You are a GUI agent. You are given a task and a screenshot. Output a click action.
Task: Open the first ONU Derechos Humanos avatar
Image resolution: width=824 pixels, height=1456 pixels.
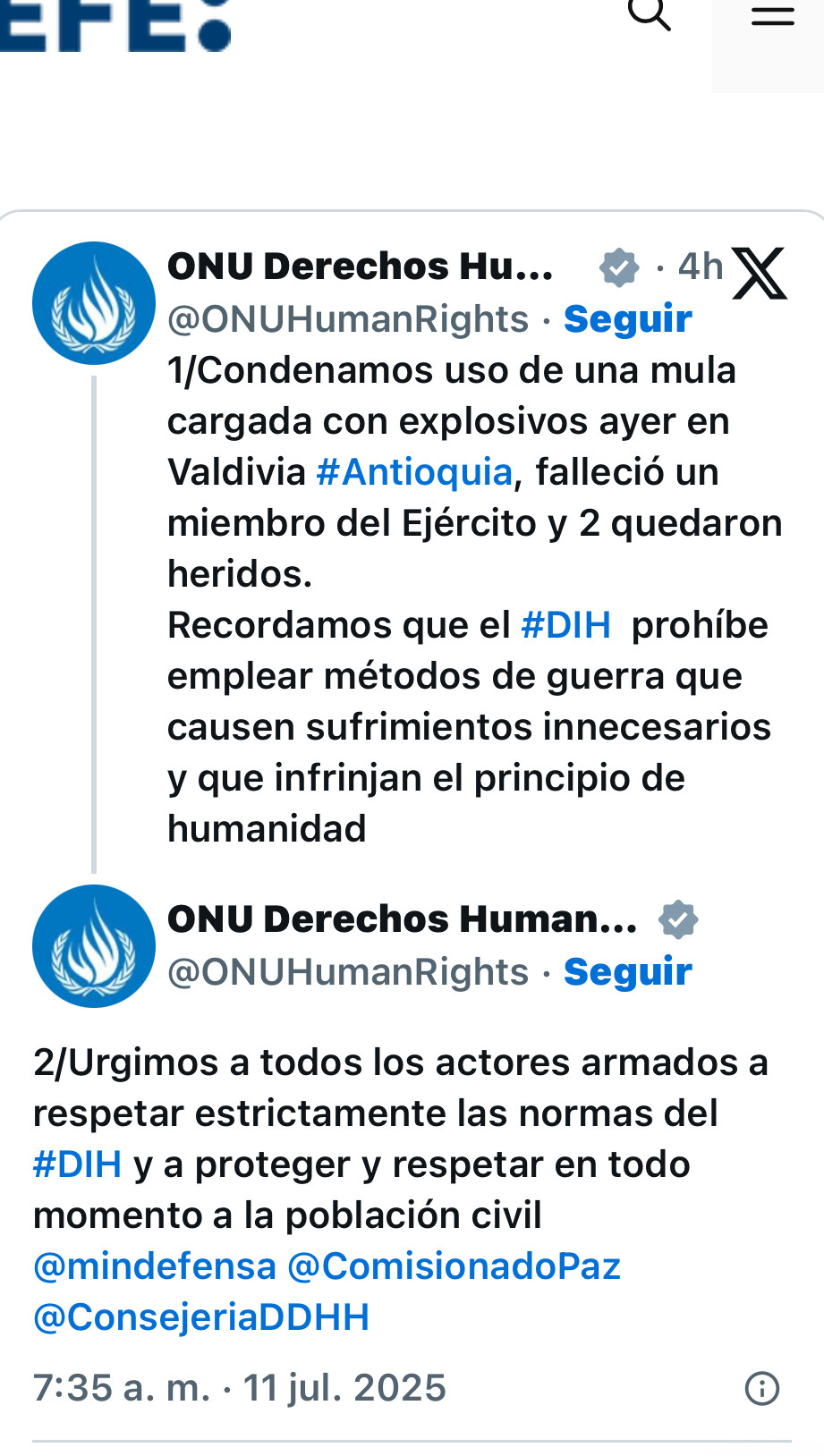point(94,303)
